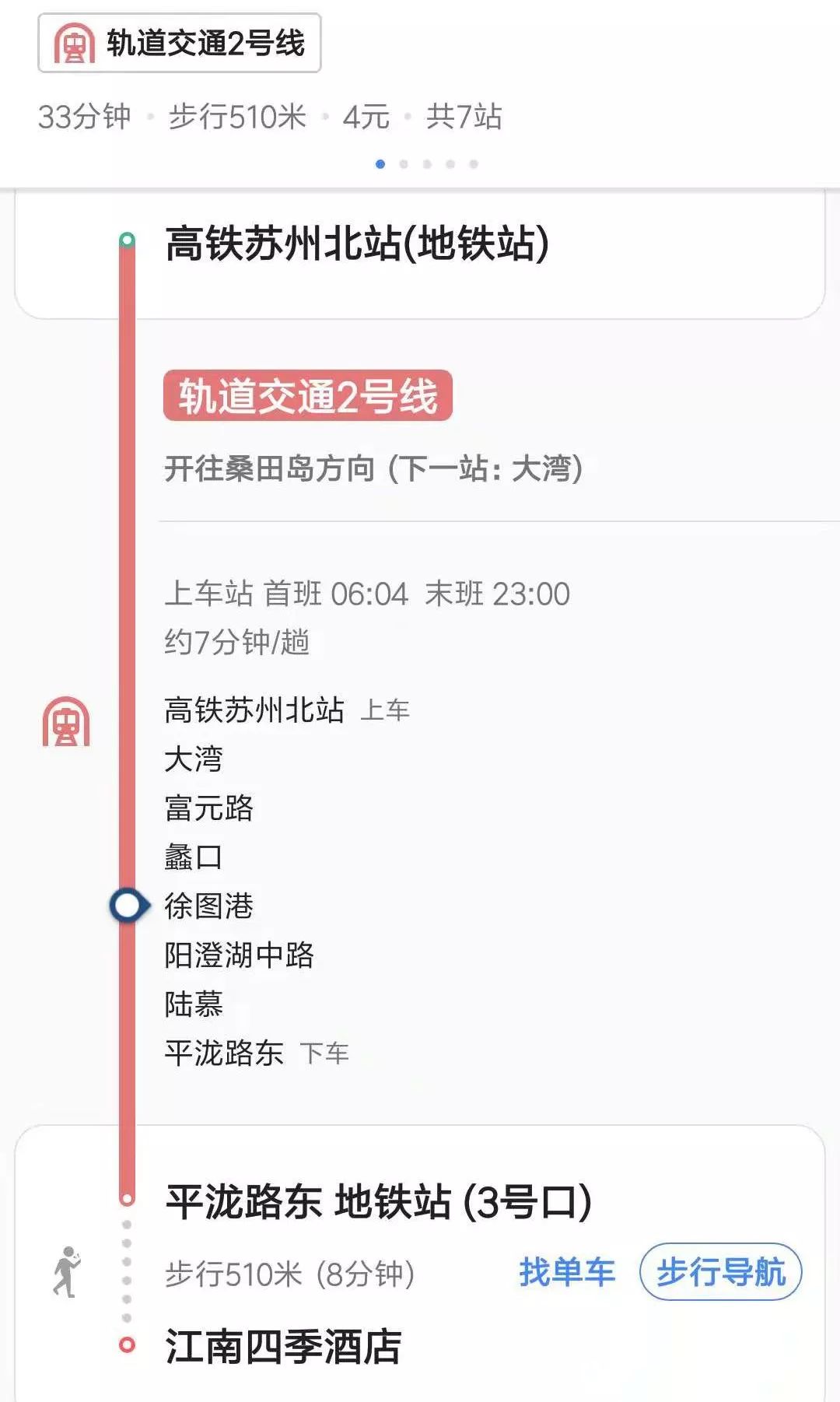Screen dimensions: 840x1402
Task: Open 找单车 to find a bike
Action: (567, 1272)
